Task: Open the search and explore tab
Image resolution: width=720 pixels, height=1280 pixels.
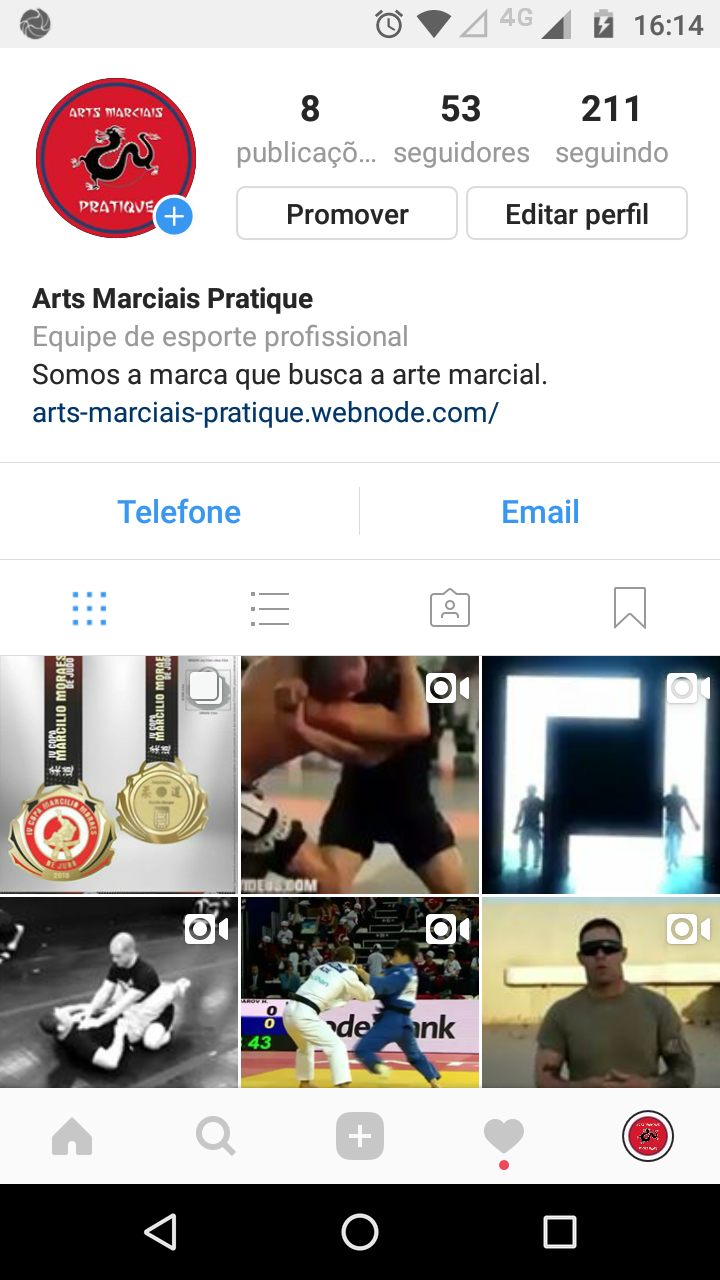Action: tap(216, 1136)
